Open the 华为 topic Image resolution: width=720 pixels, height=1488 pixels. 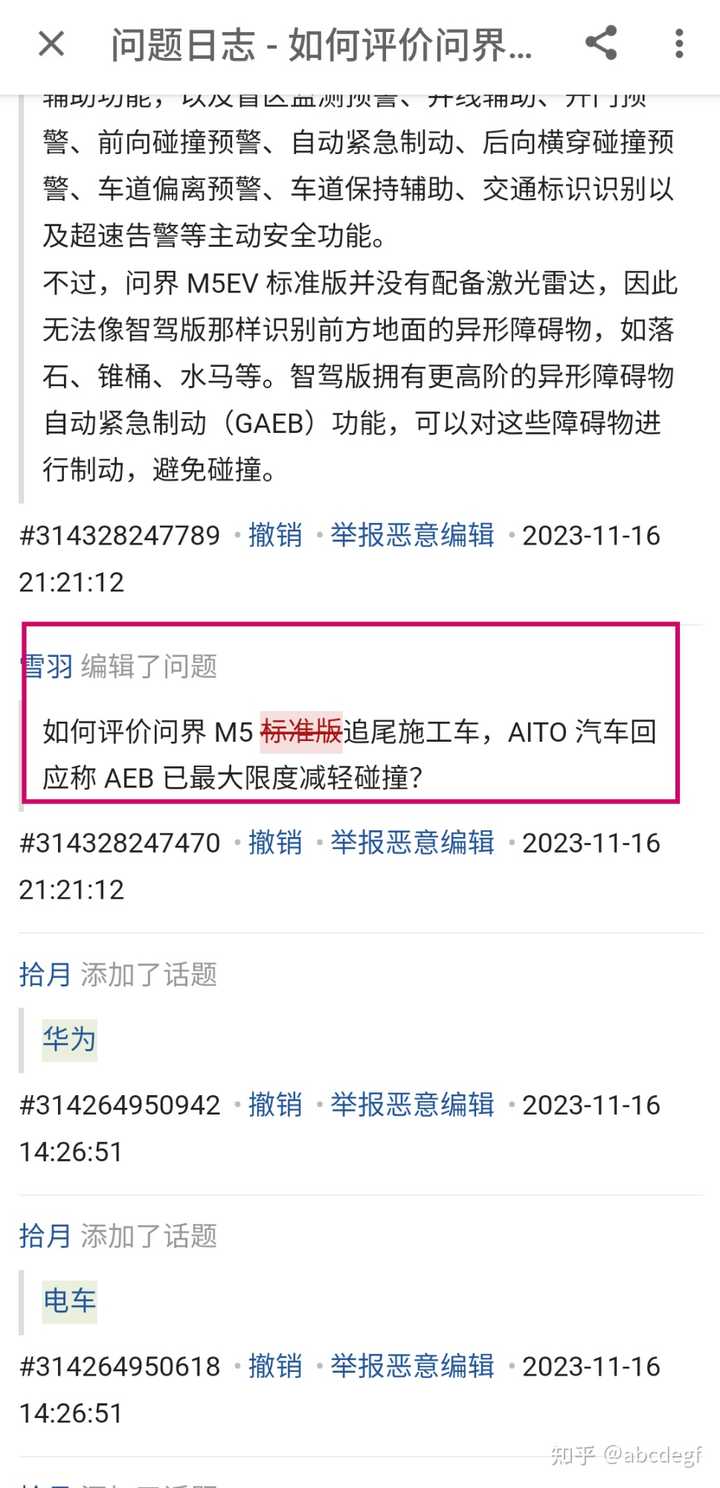[x=69, y=1040]
